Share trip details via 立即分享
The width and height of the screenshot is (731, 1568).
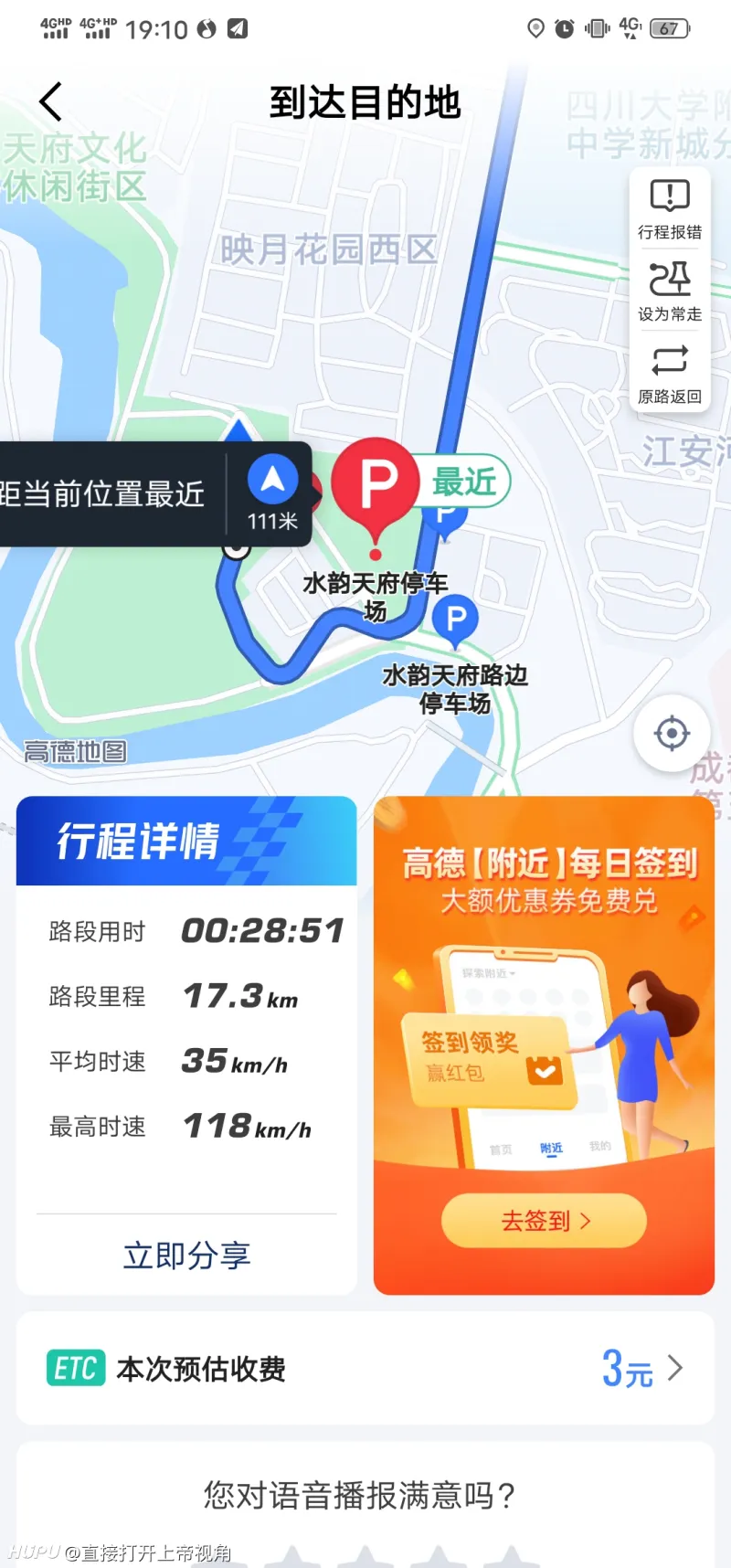tap(186, 1255)
